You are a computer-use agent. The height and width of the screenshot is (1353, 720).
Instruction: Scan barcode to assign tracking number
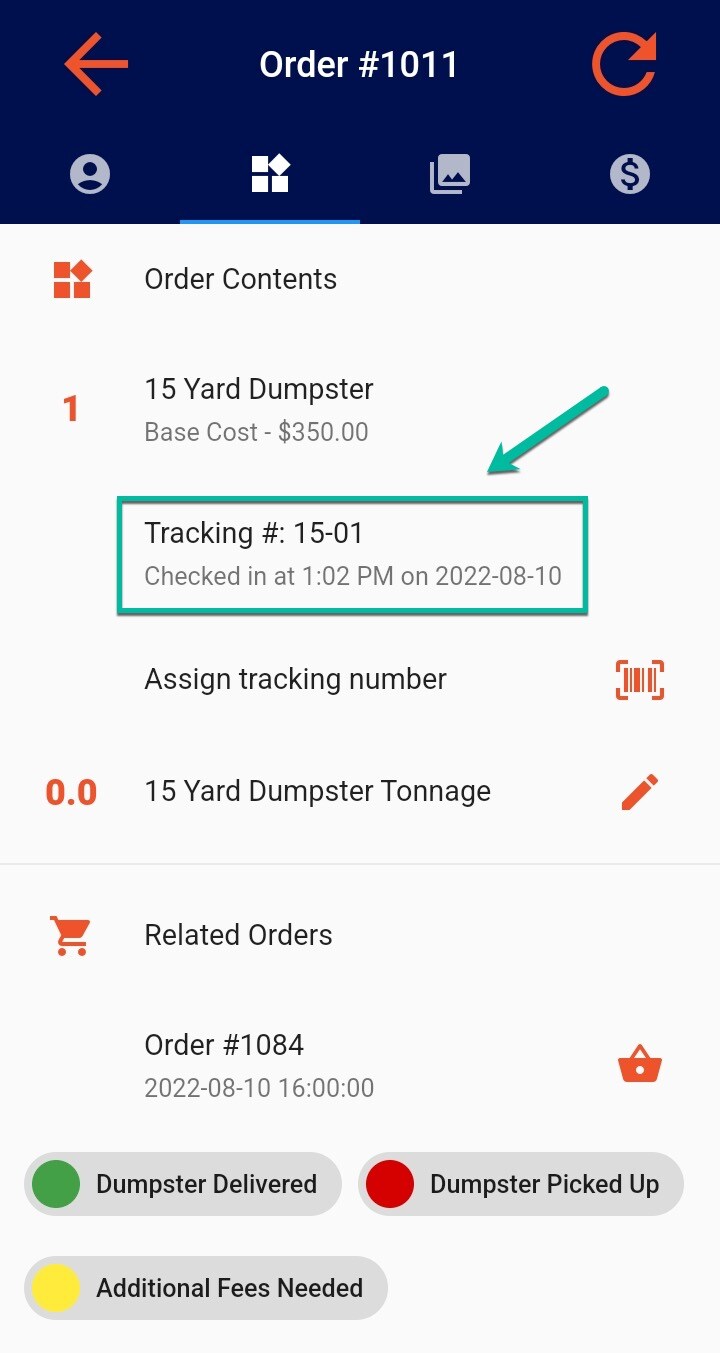pyautogui.click(x=640, y=680)
